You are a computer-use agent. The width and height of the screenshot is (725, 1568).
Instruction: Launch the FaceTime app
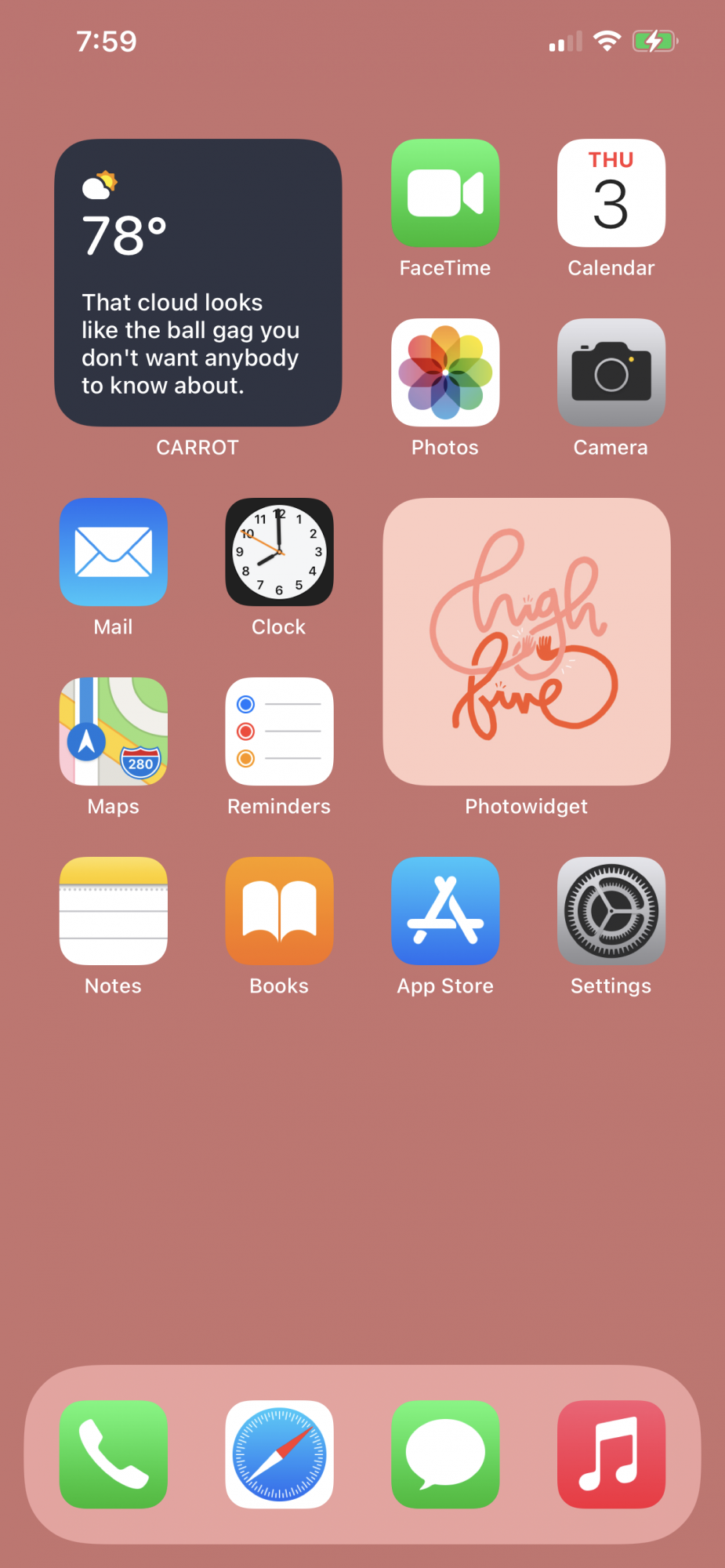(445, 194)
